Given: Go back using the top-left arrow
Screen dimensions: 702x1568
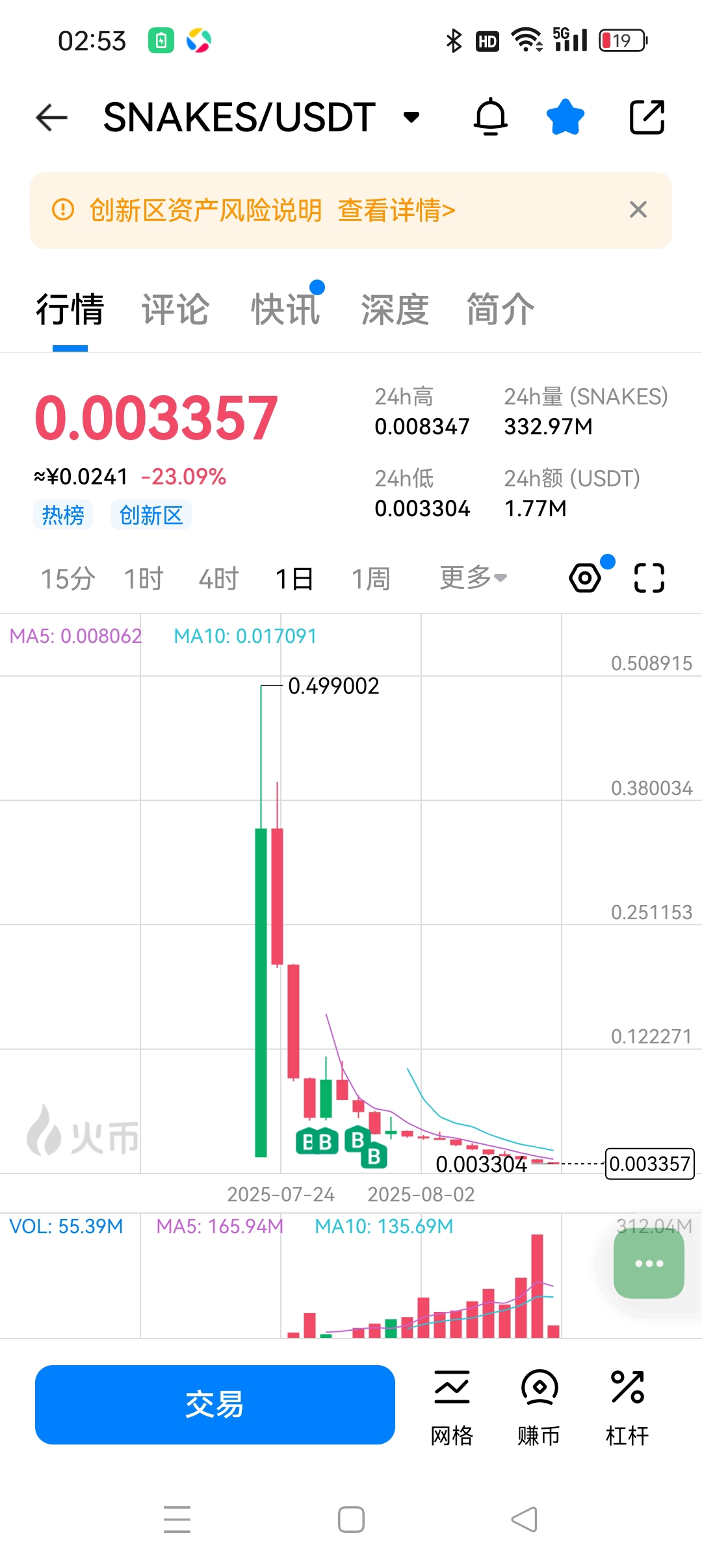Looking at the screenshot, I should (x=51, y=118).
